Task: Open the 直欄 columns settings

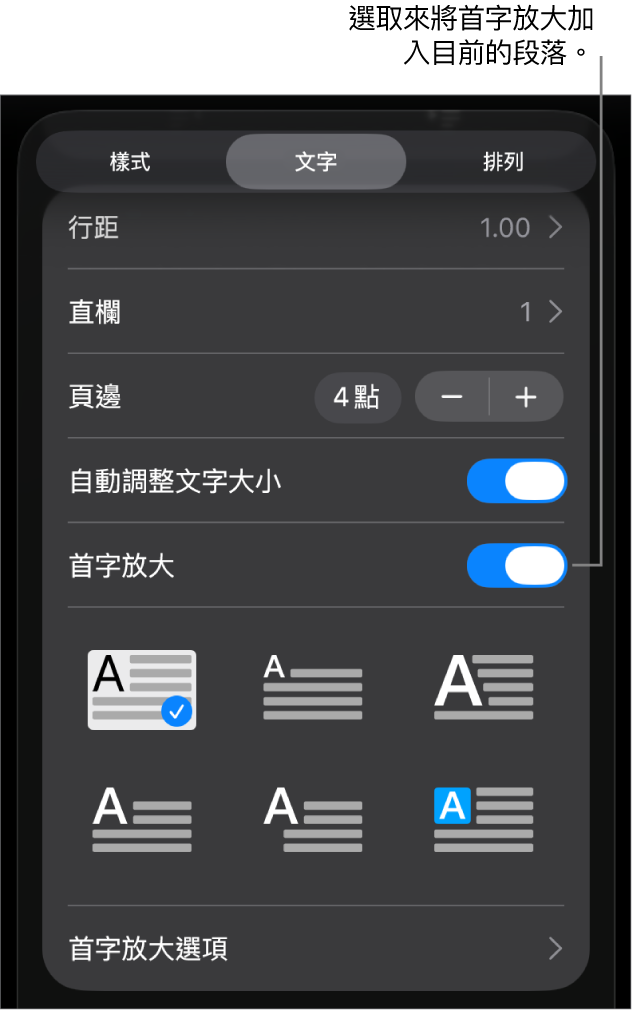Action: [x=315, y=313]
